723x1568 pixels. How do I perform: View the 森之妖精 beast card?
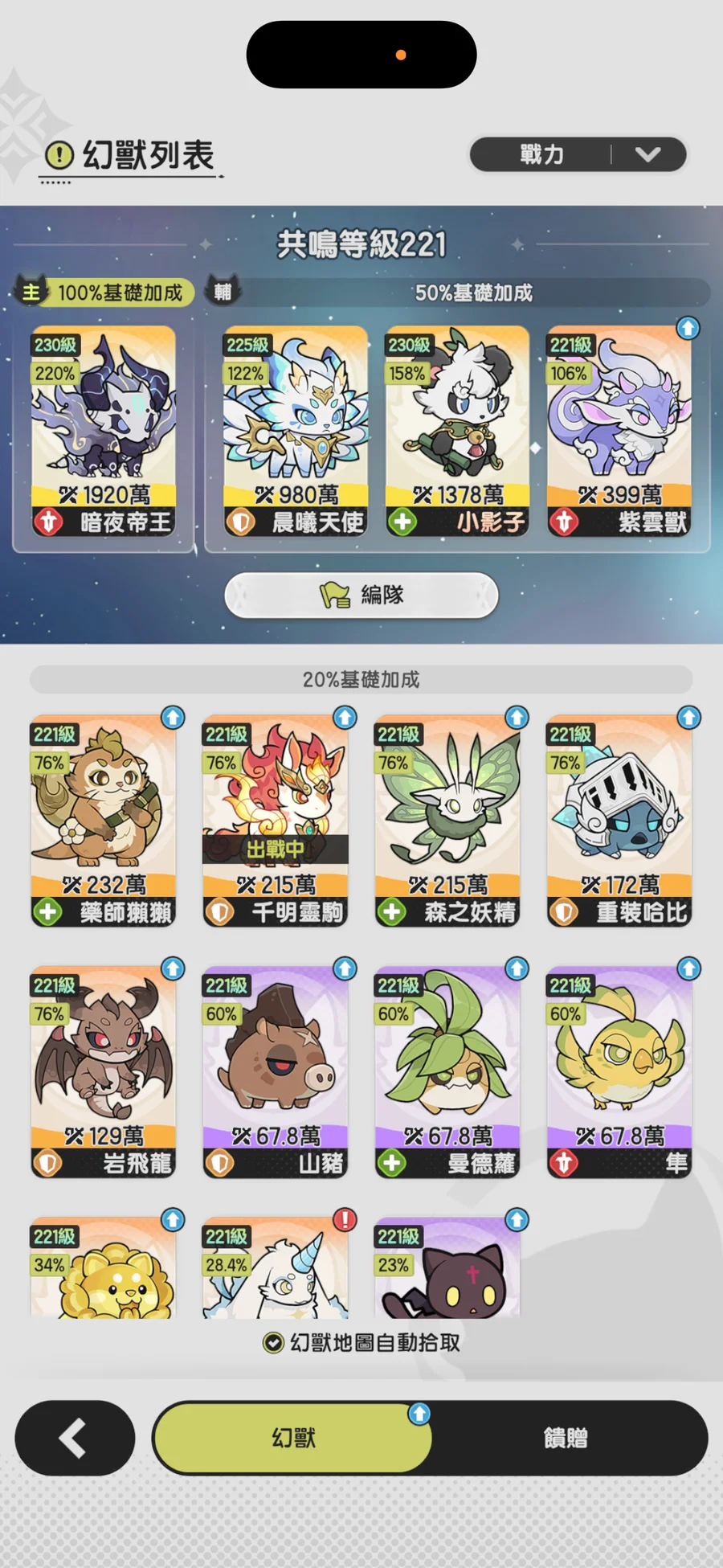tap(447, 820)
